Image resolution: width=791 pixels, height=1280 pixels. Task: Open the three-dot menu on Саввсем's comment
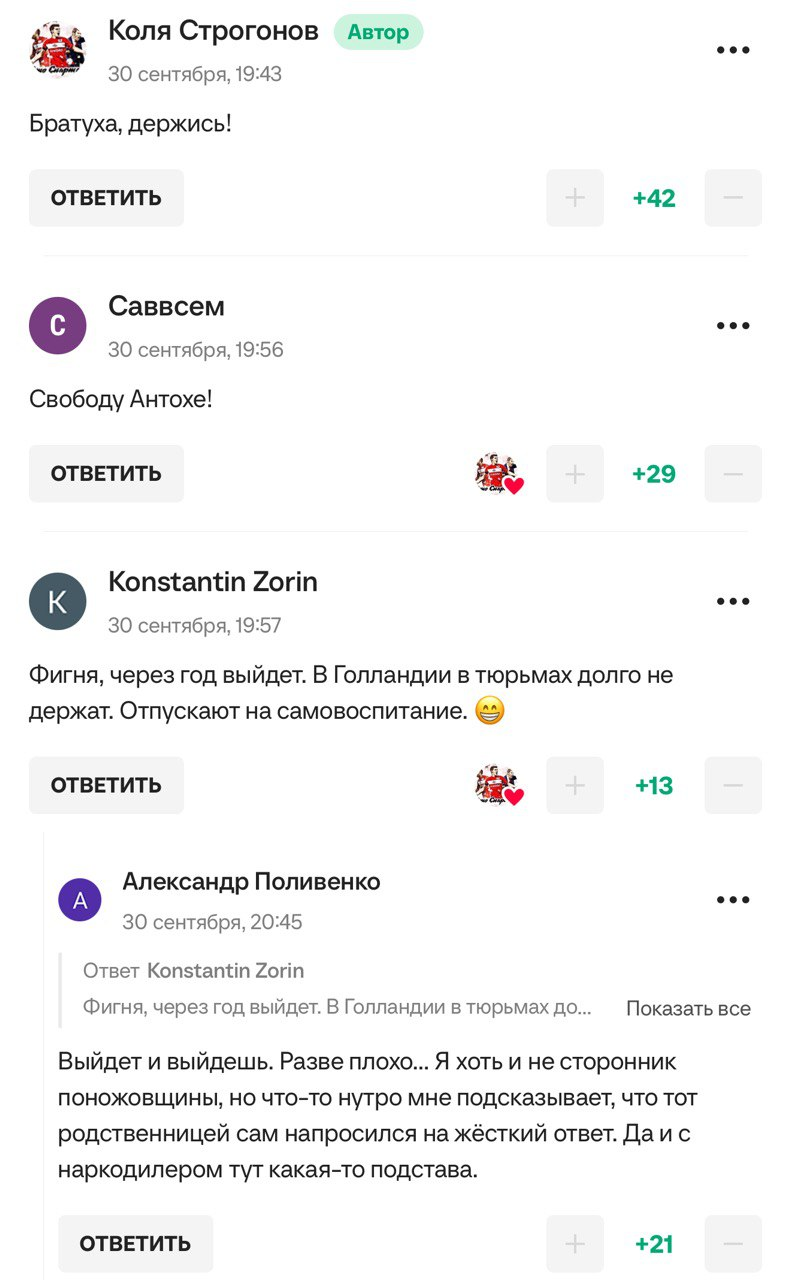coord(733,326)
